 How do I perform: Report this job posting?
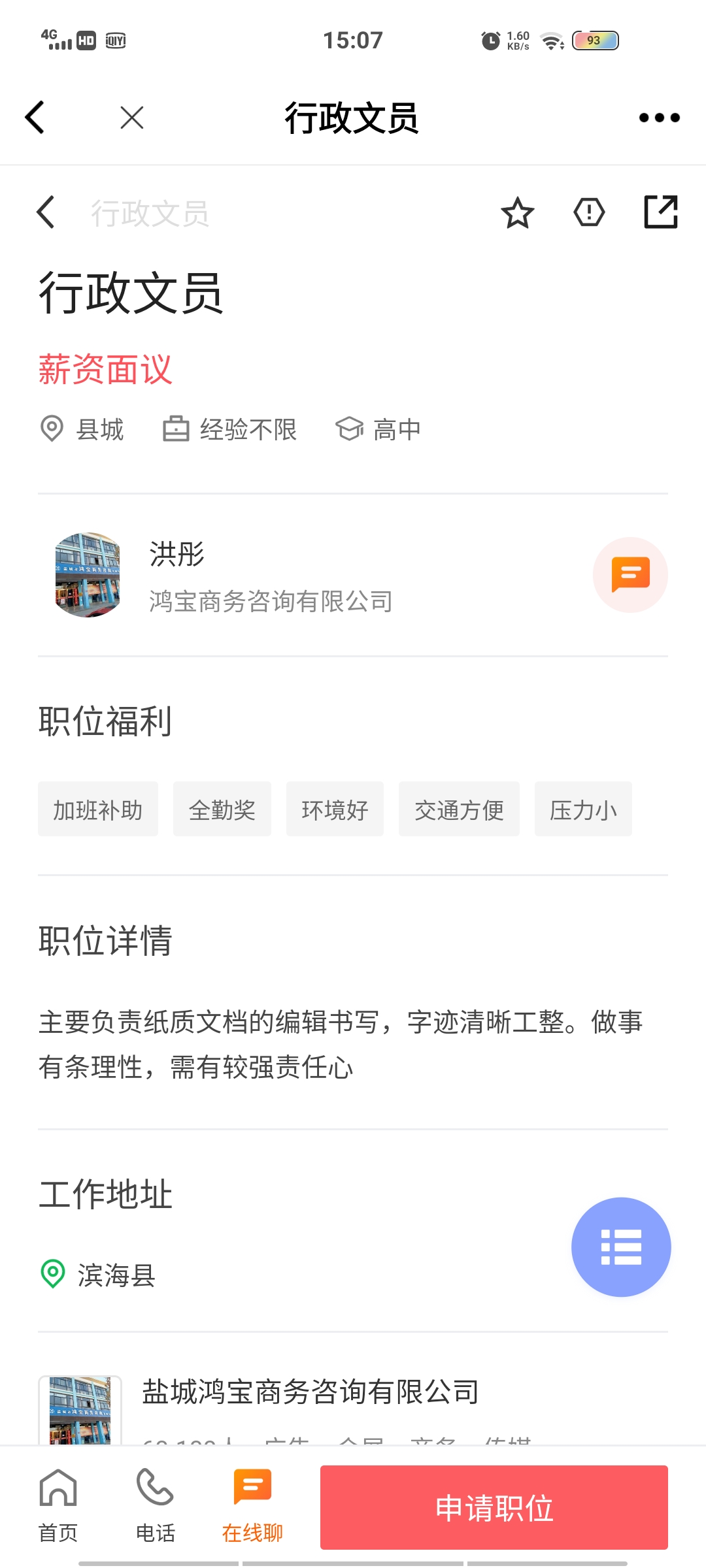tap(589, 212)
